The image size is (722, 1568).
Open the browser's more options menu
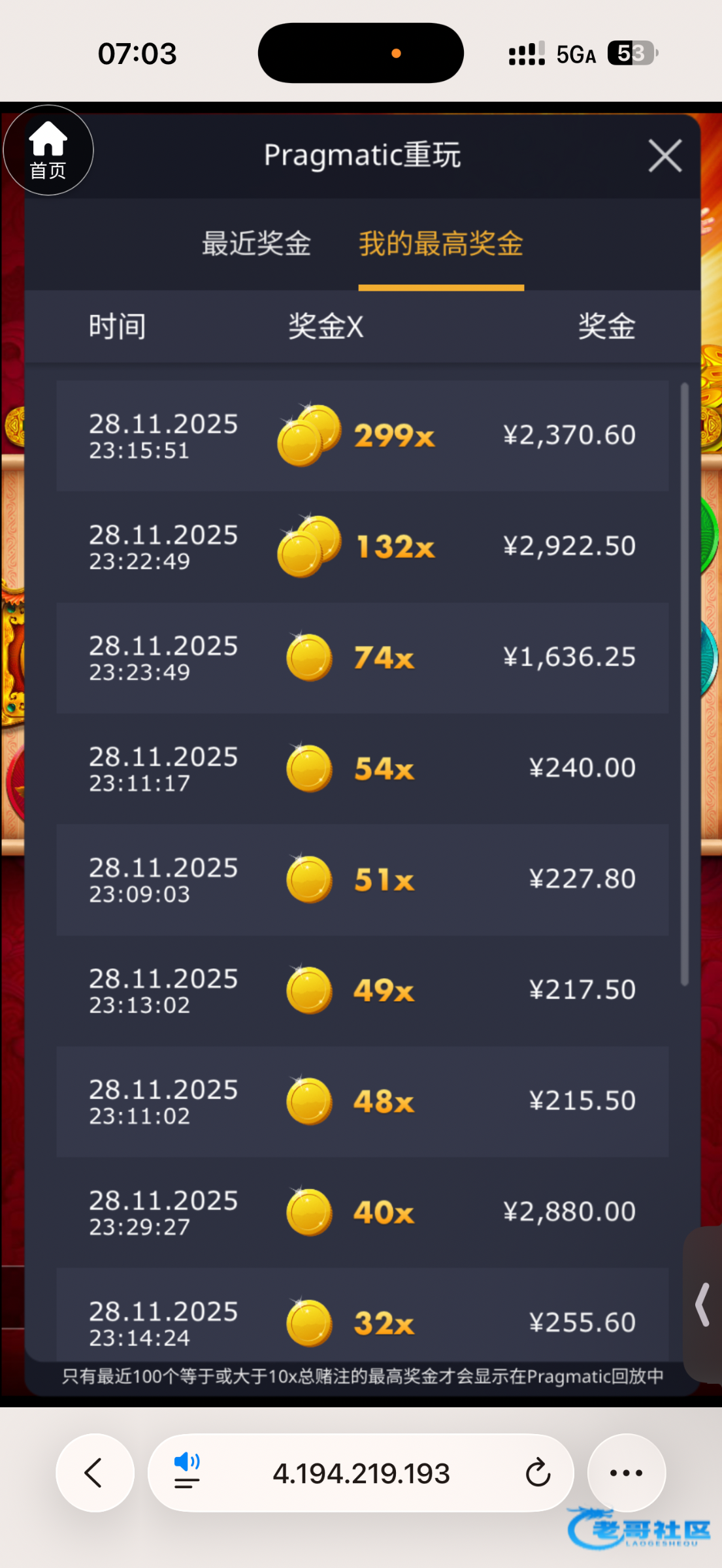coord(626,1473)
